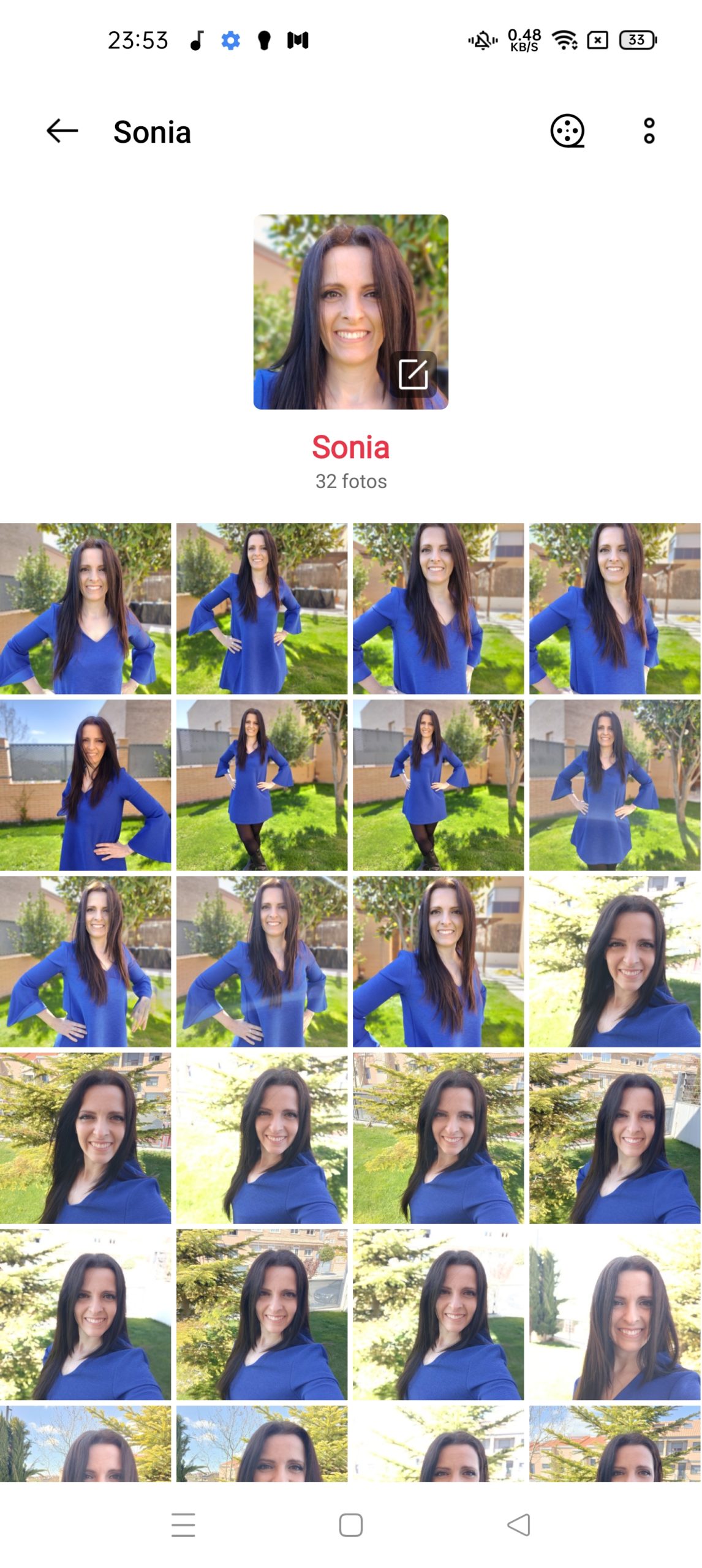This screenshot has height=1568, width=702.
Task: Open the last photo in the top row
Action: 615,608
